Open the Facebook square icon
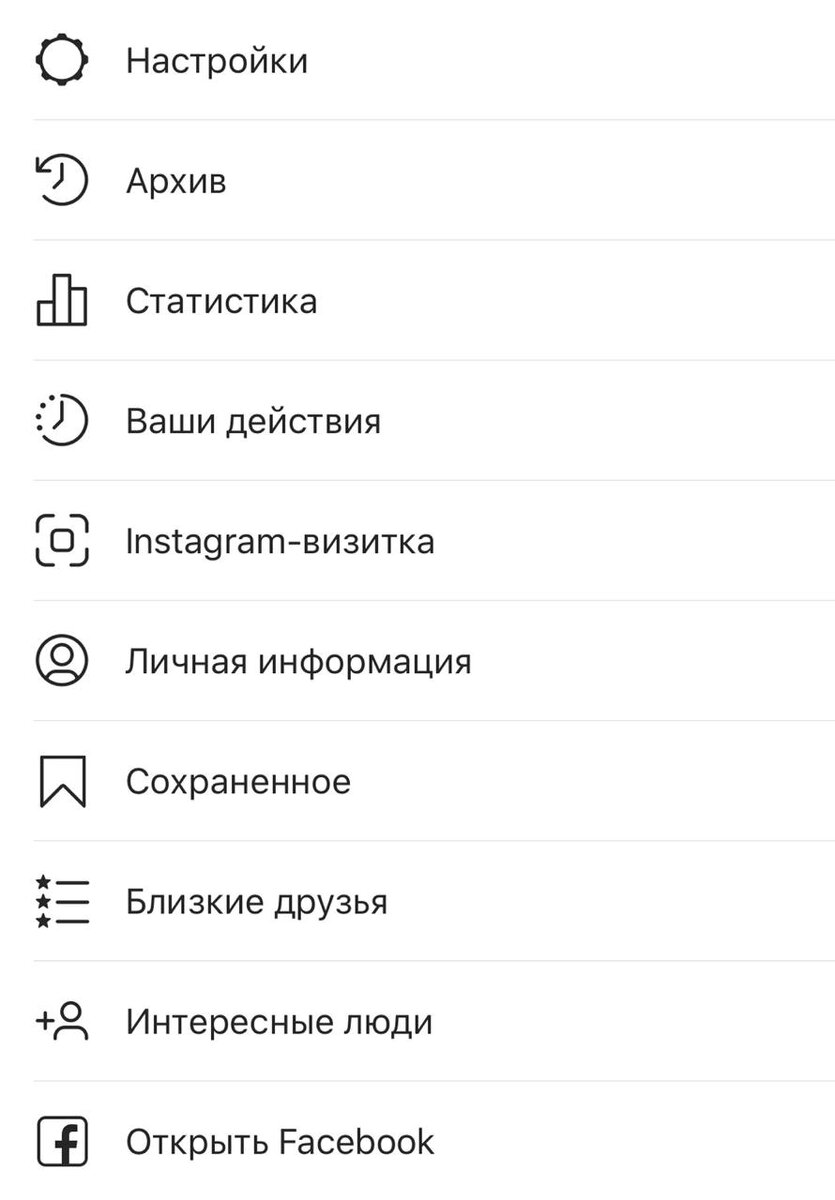The width and height of the screenshot is (835, 1200). point(62,1140)
